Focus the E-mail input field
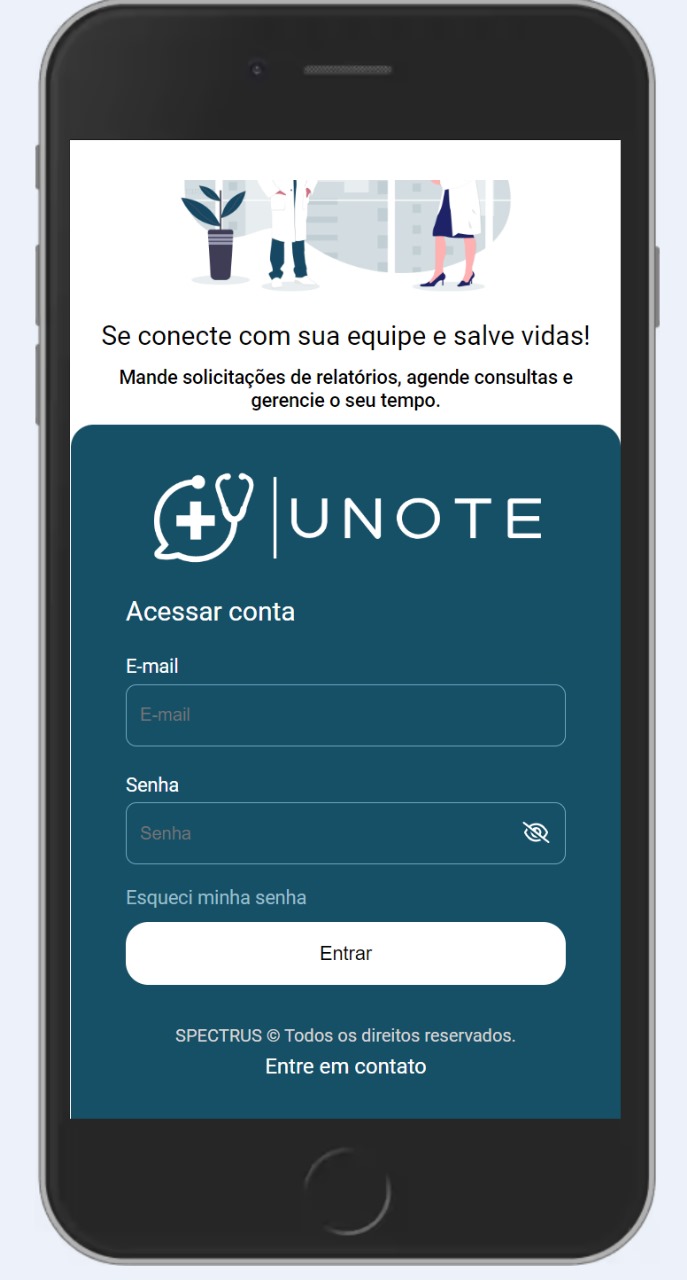Screen dimensions: 687x1280 coord(345,715)
